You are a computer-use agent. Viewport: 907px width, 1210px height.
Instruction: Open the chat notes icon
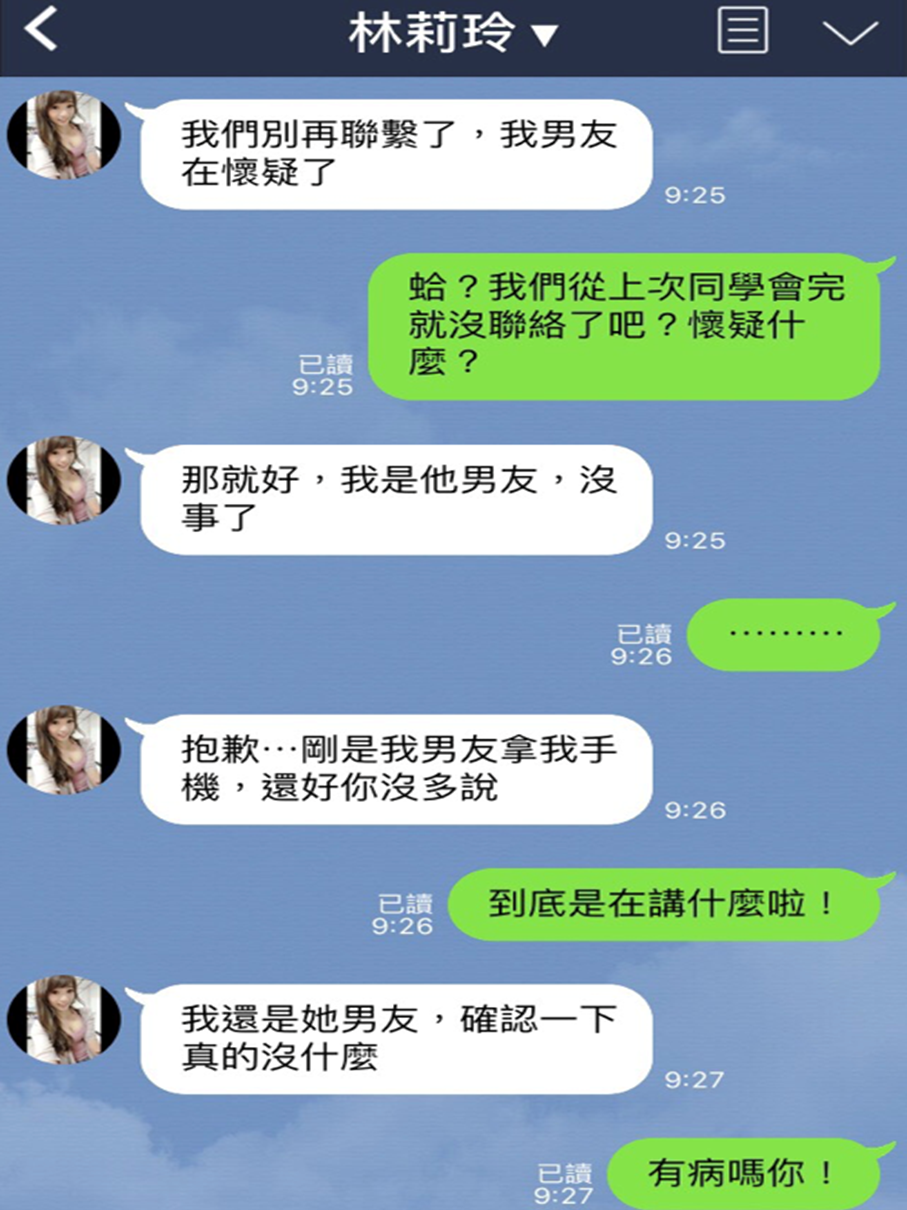[743, 31]
